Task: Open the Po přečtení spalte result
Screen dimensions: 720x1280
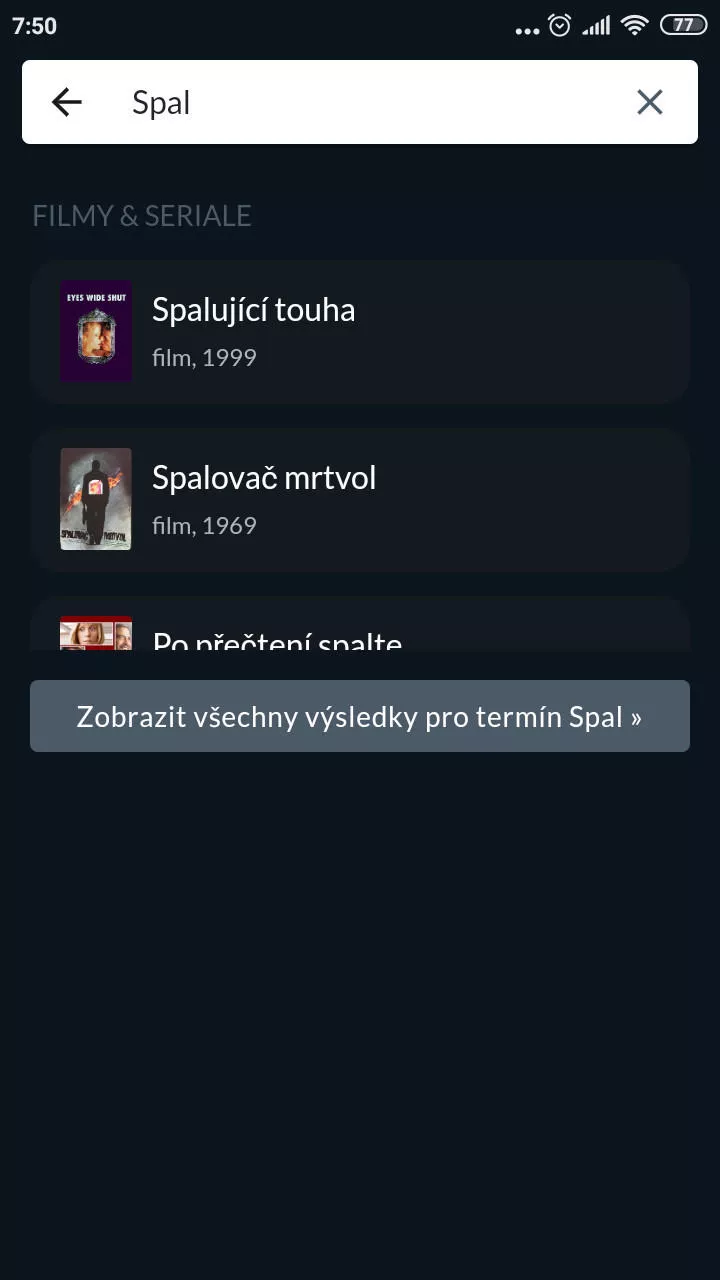Action: tap(360, 625)
